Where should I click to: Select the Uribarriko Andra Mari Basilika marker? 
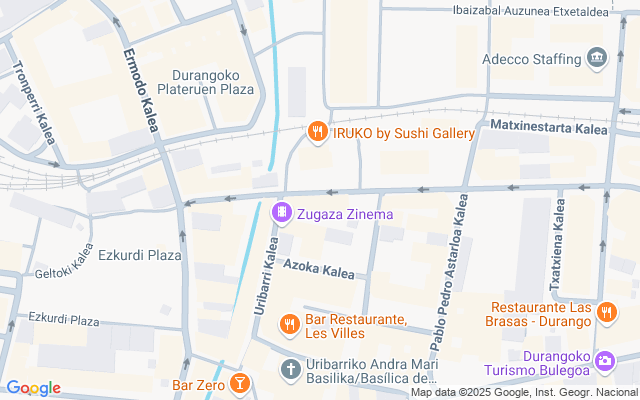point(289,371)
